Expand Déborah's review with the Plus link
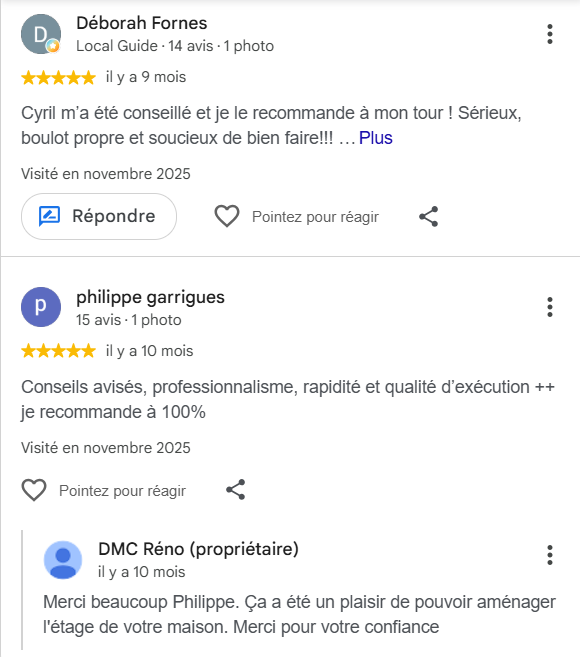Screen dimensions: 580x657 point(375,138)
